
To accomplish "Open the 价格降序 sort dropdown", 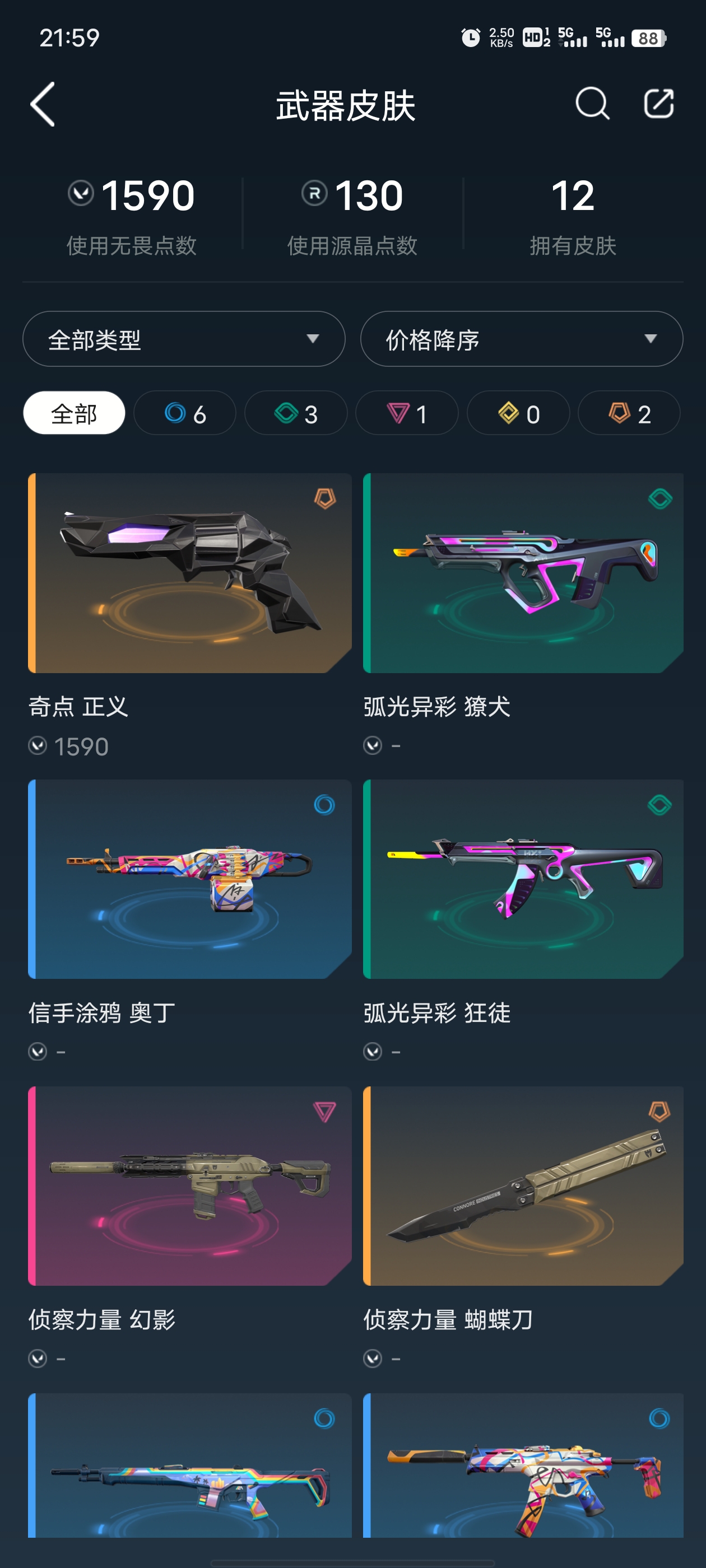I will pyautogui.click(x=522, y=339).
